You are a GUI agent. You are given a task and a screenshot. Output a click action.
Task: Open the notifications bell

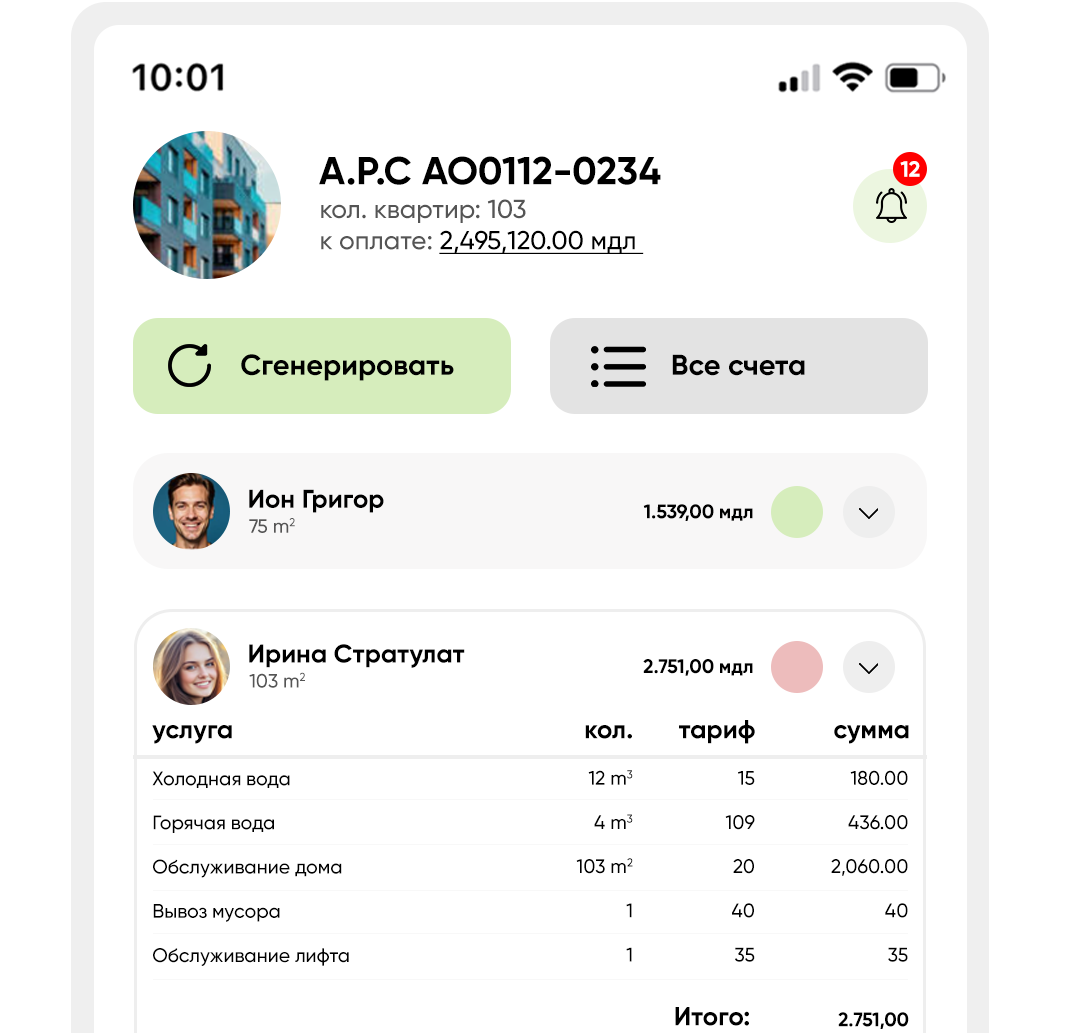point(890,206)
